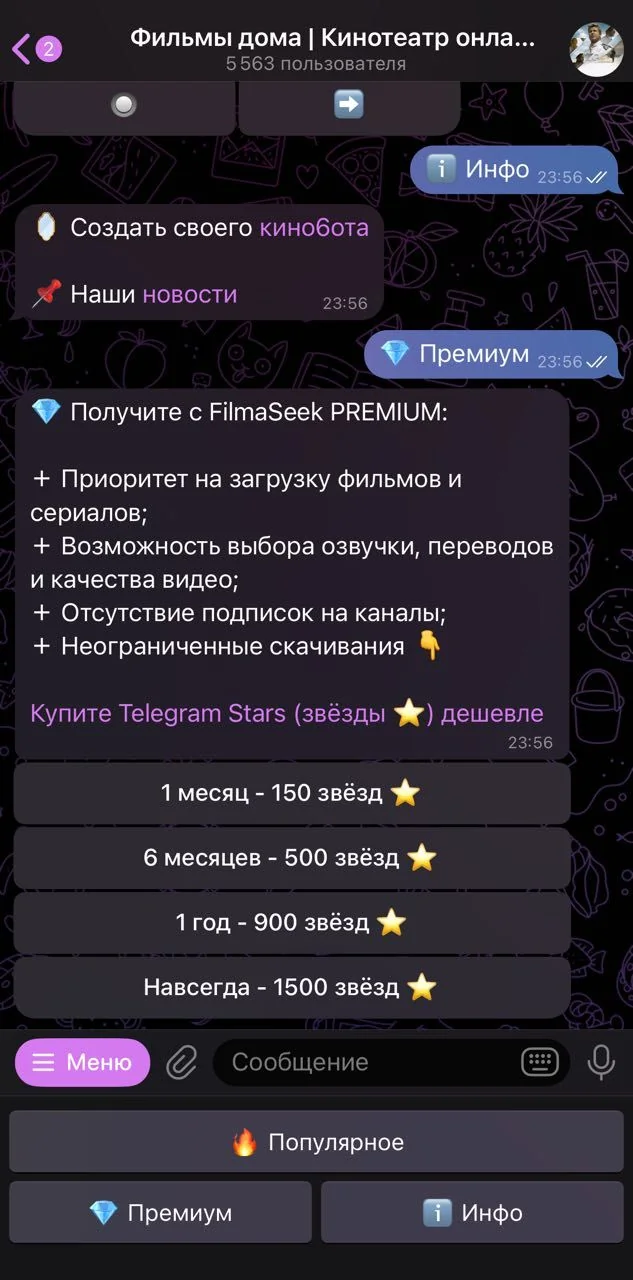Select 6 месяцев for 500 звёзд
This screenshot has height=1280, width=633.
click(292, 858)
